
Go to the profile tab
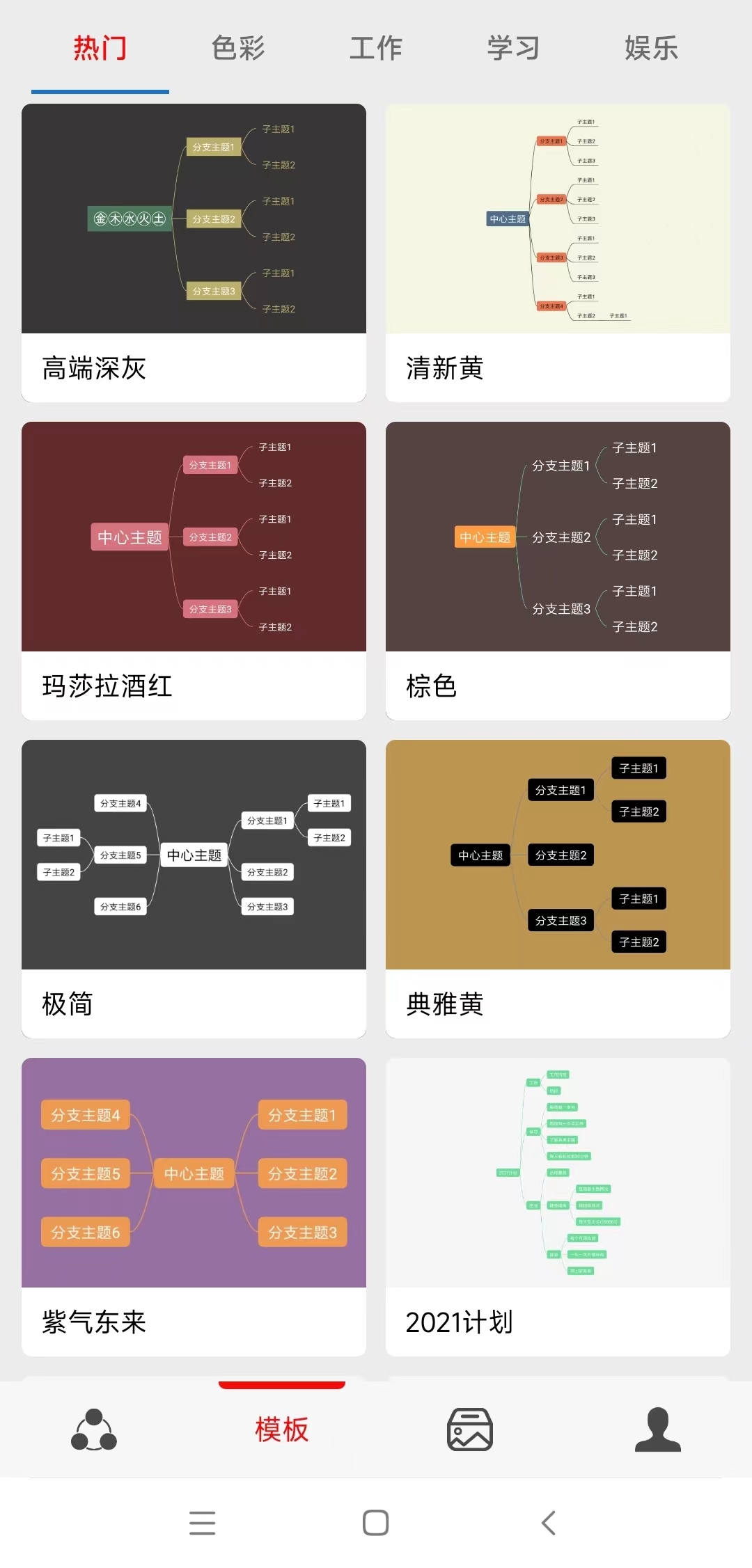tap(657, 1430)
